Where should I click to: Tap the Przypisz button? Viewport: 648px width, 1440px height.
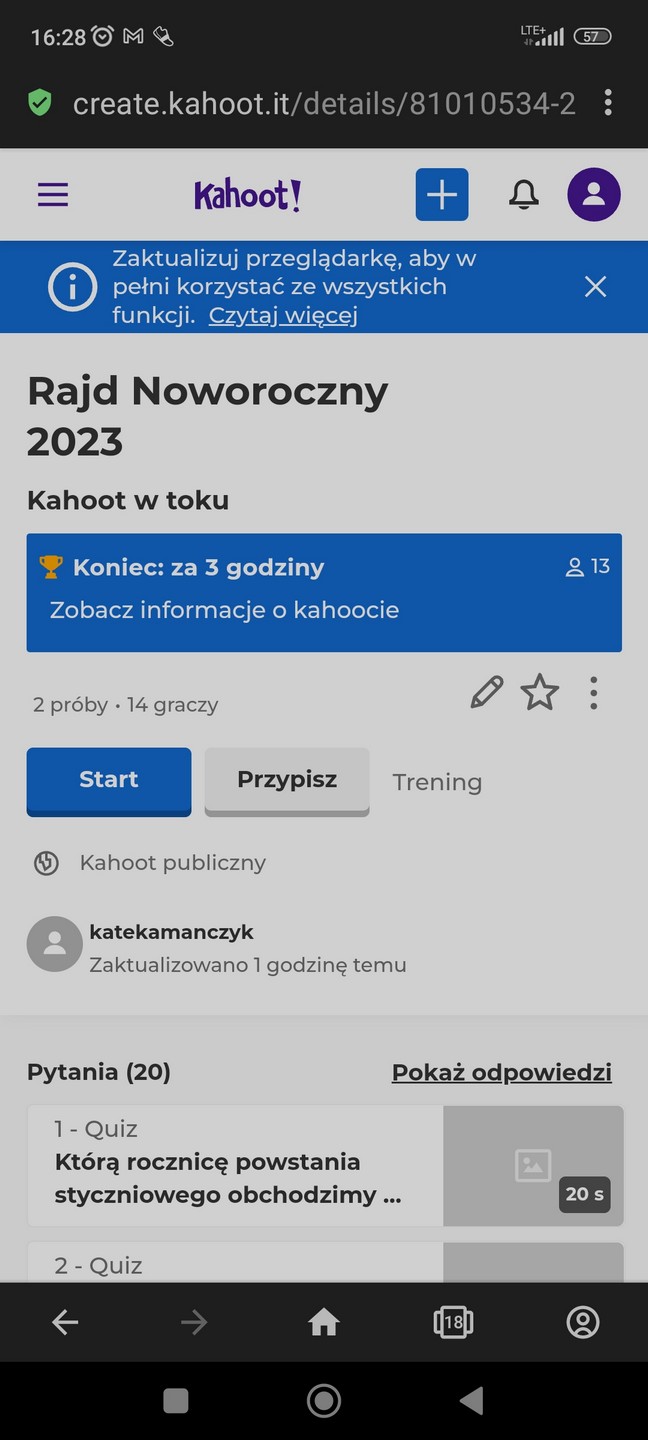(287, 781)
